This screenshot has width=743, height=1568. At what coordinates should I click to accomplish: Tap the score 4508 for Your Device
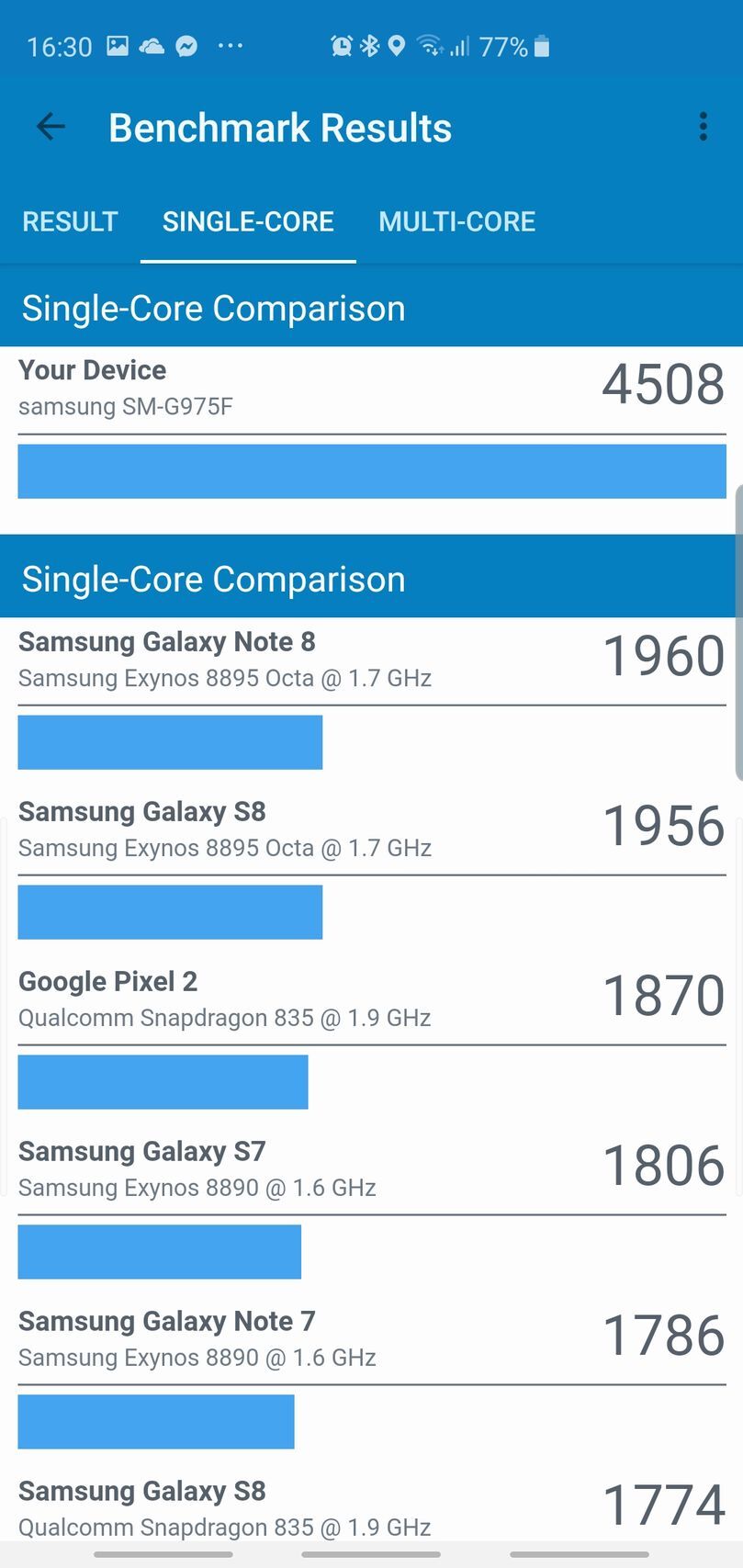tap(662, 386)
